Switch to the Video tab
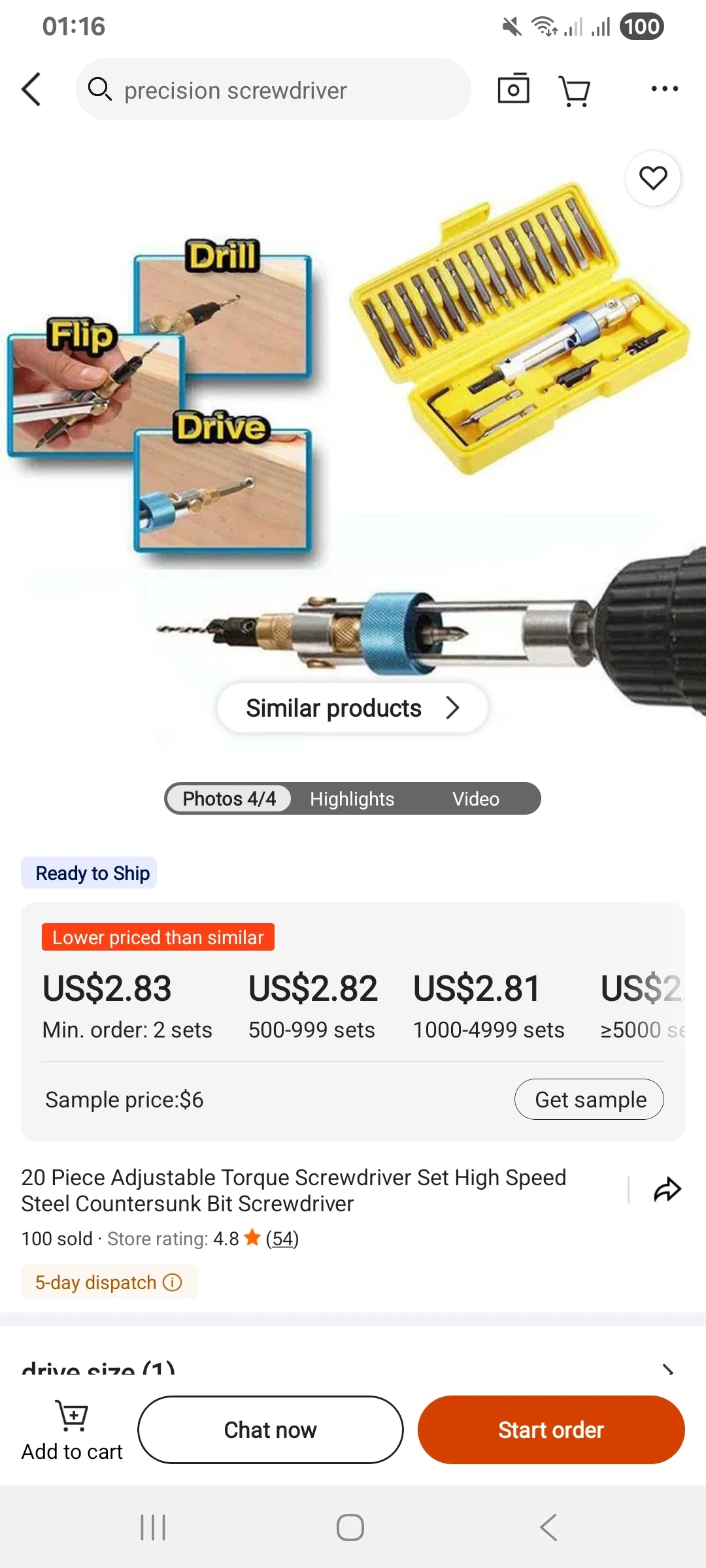706x1568 pixels. pos(475,798)
